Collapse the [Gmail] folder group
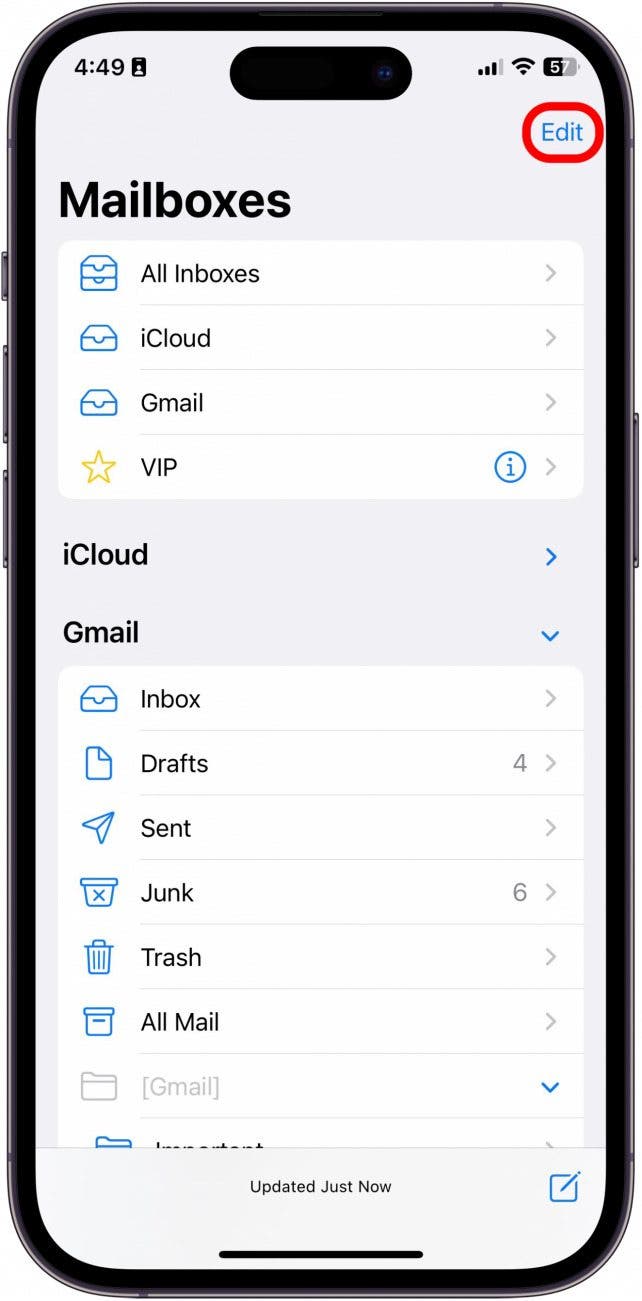 click(550, 1087)
